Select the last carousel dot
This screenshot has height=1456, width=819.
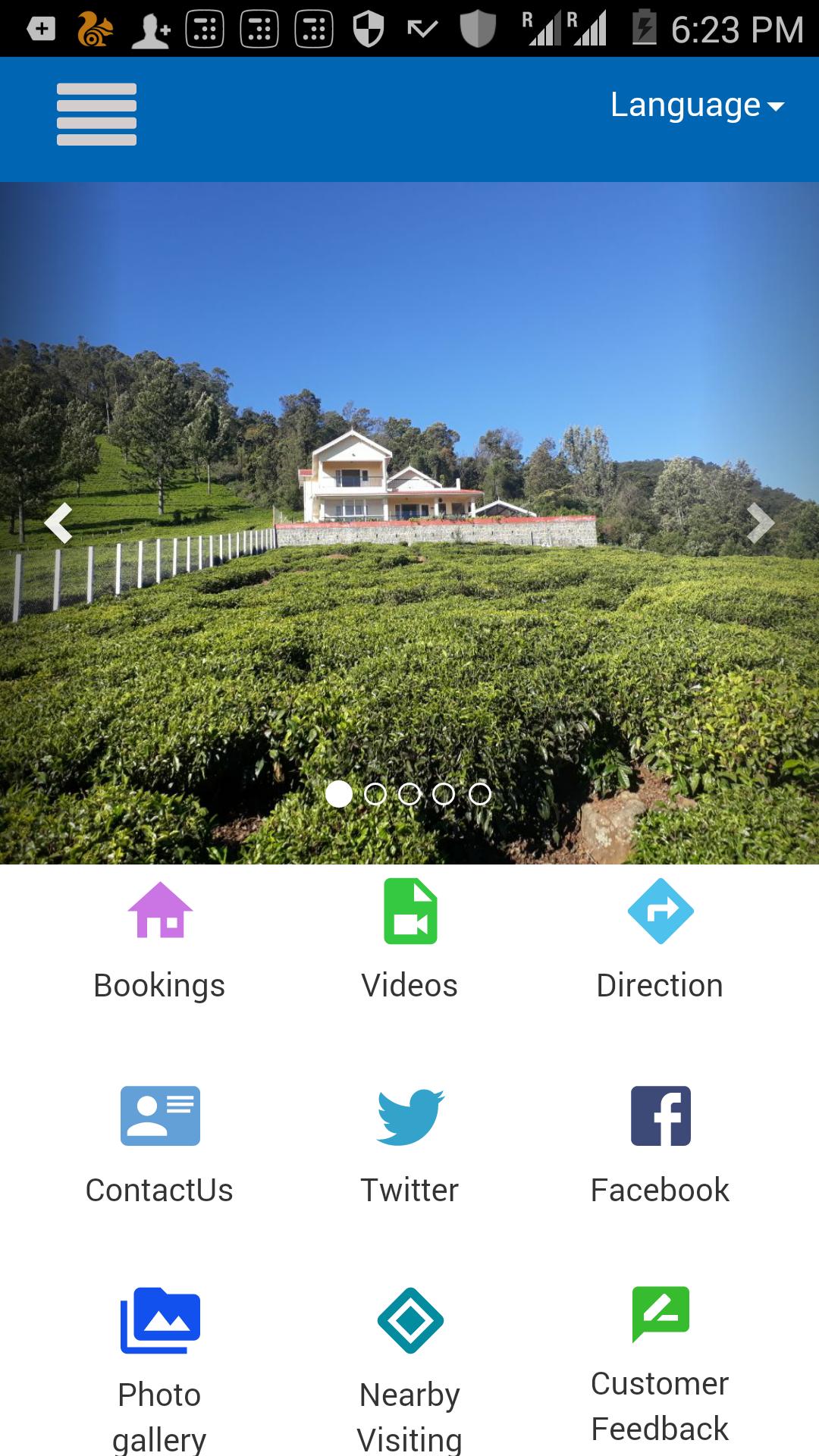click(x=479, y=794)
